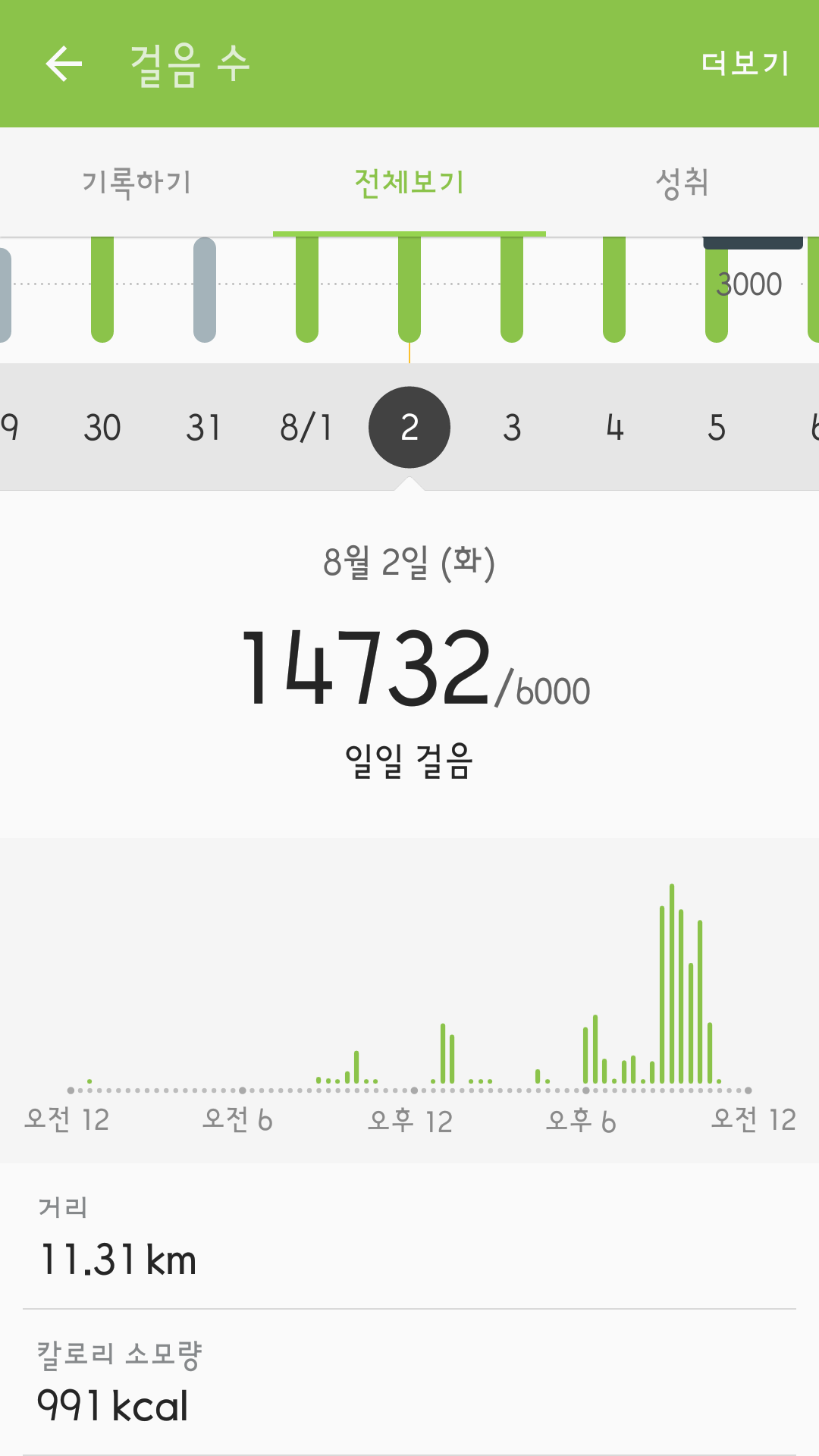
Task: Select 8/1 in the date strip
Action: pyautogui.click(x=307, y=427)
